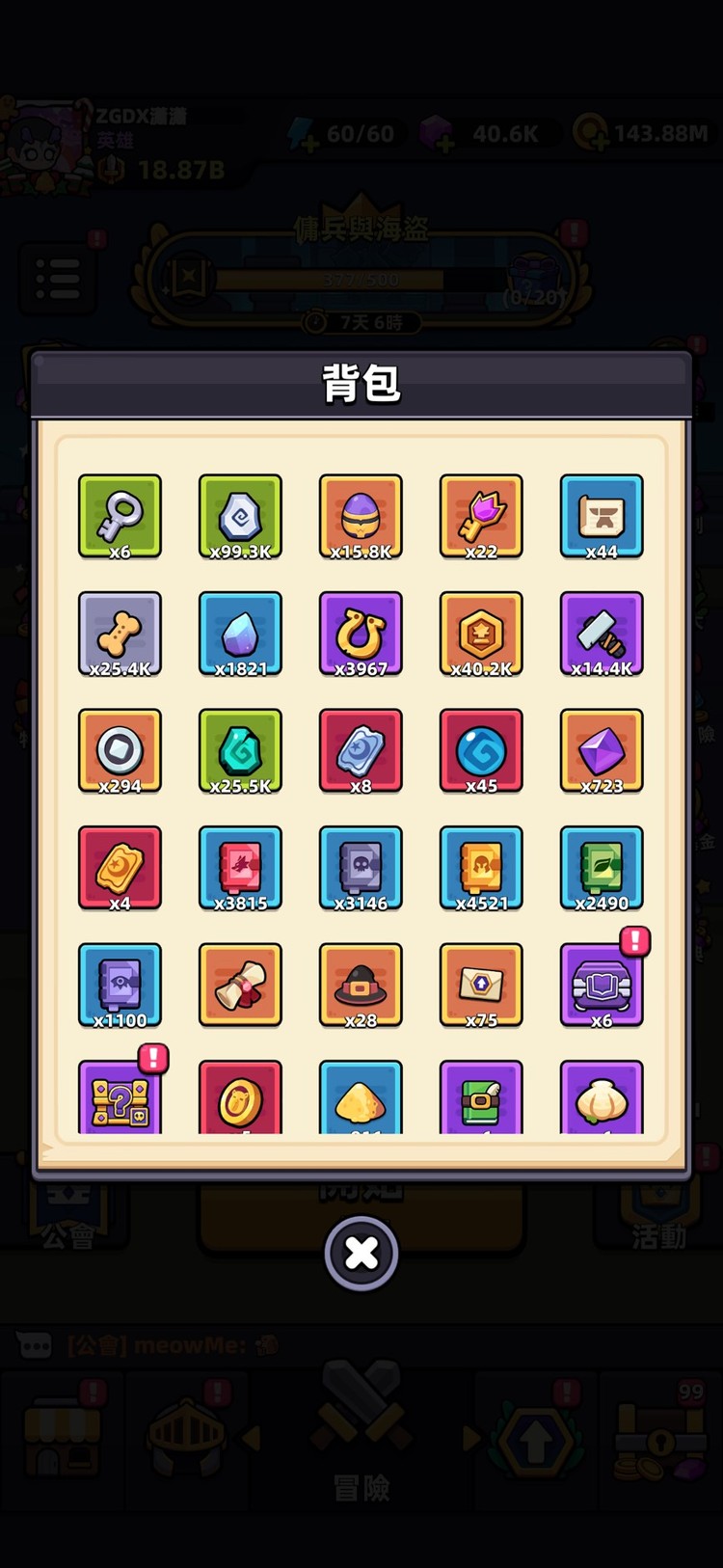Close the backpack dialog with X button

pos(361,1253)
